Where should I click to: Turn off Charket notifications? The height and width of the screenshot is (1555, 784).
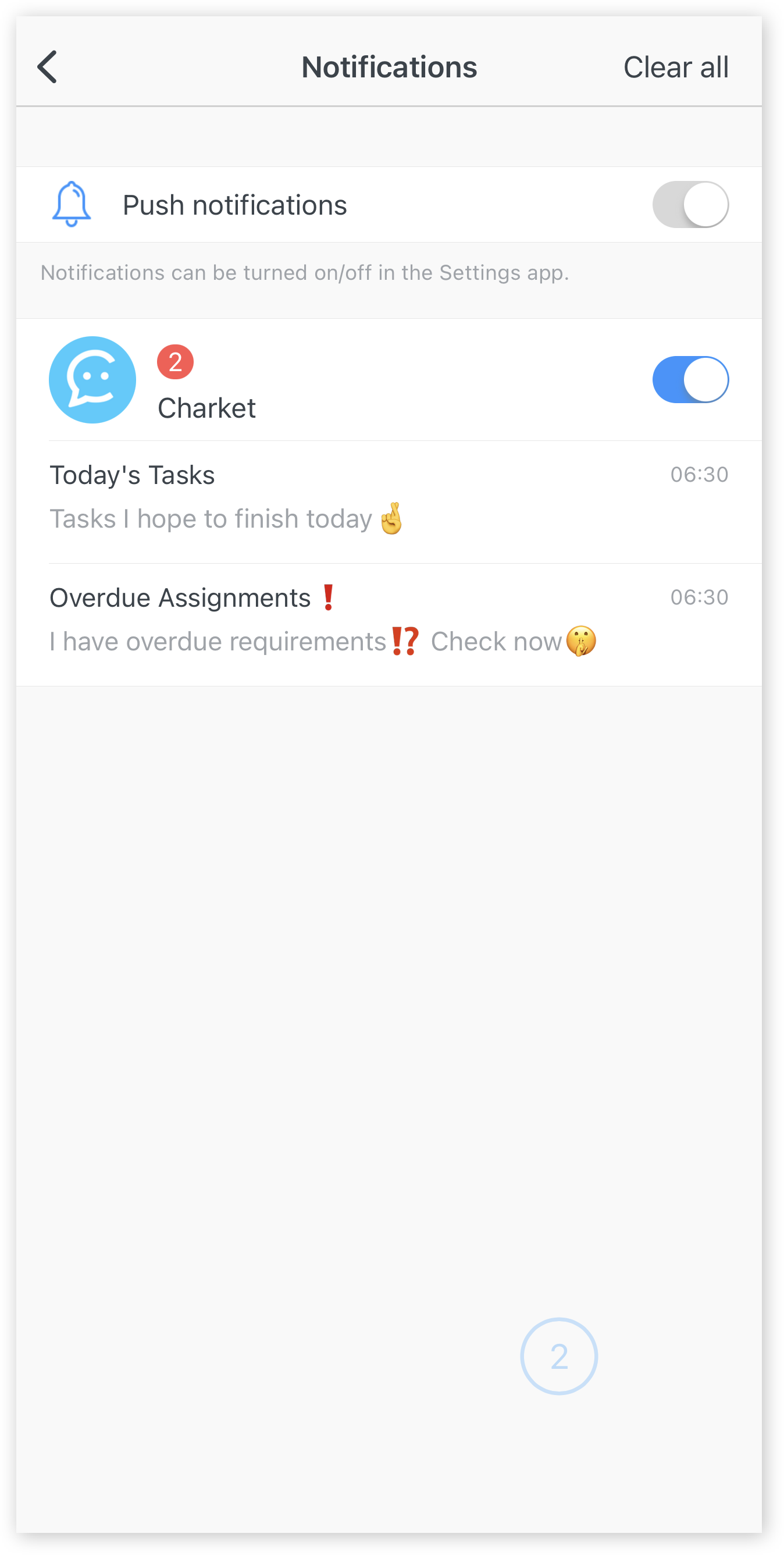point(690,379)
